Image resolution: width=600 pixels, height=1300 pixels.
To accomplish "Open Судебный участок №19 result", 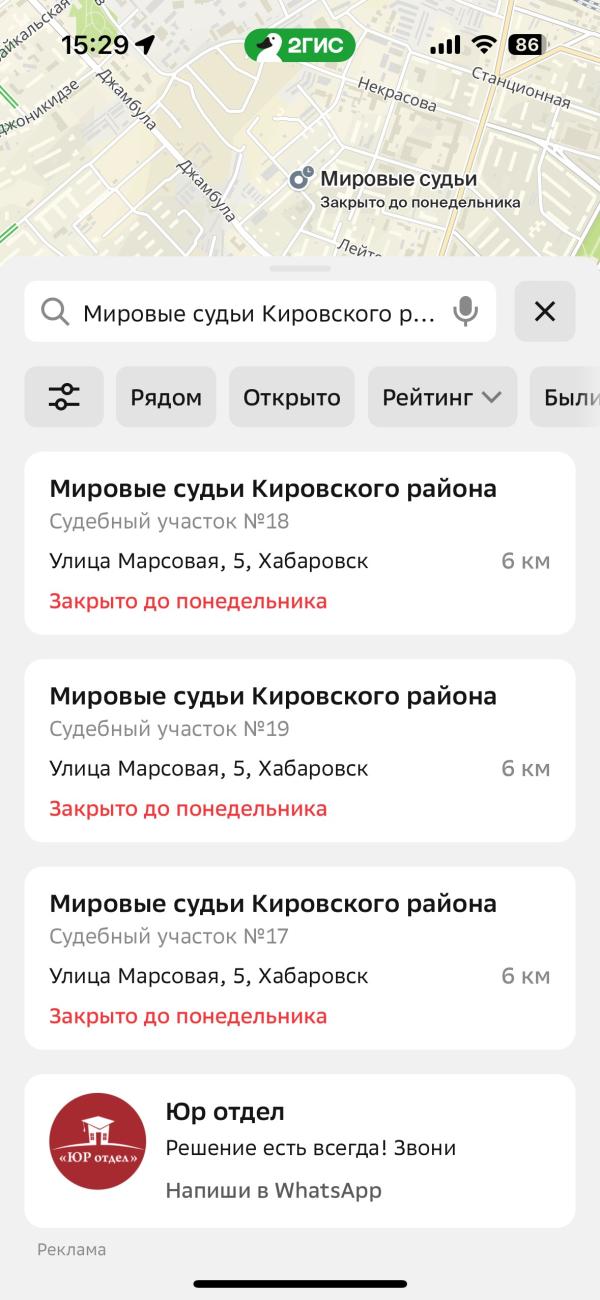I will (300, 750).
